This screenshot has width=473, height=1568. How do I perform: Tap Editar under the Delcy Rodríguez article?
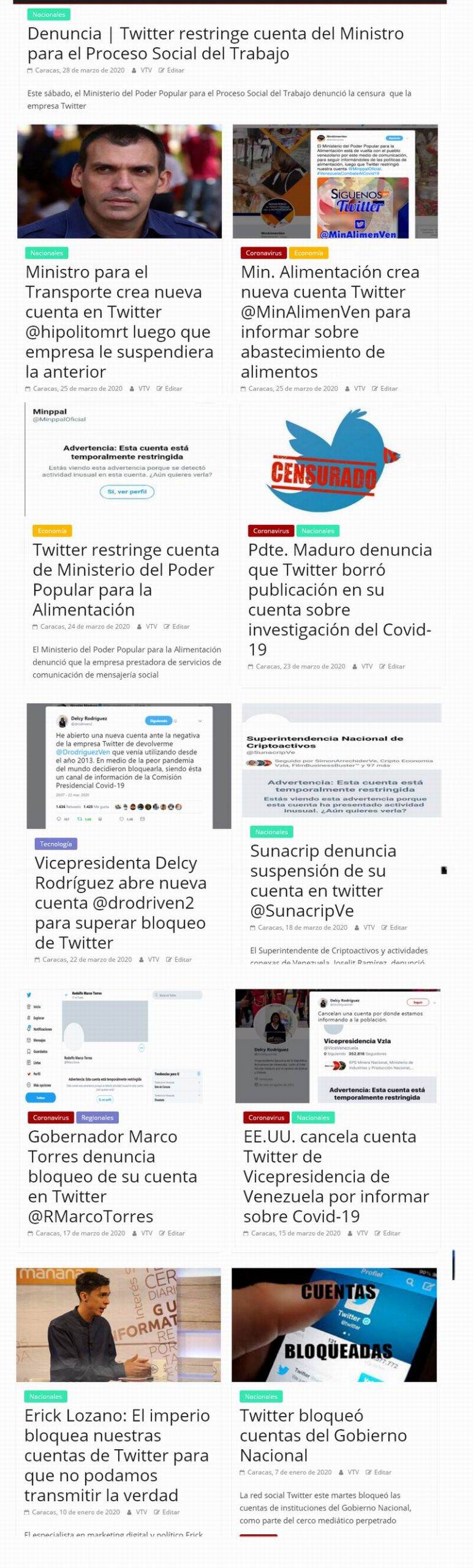tap(183, 959)
